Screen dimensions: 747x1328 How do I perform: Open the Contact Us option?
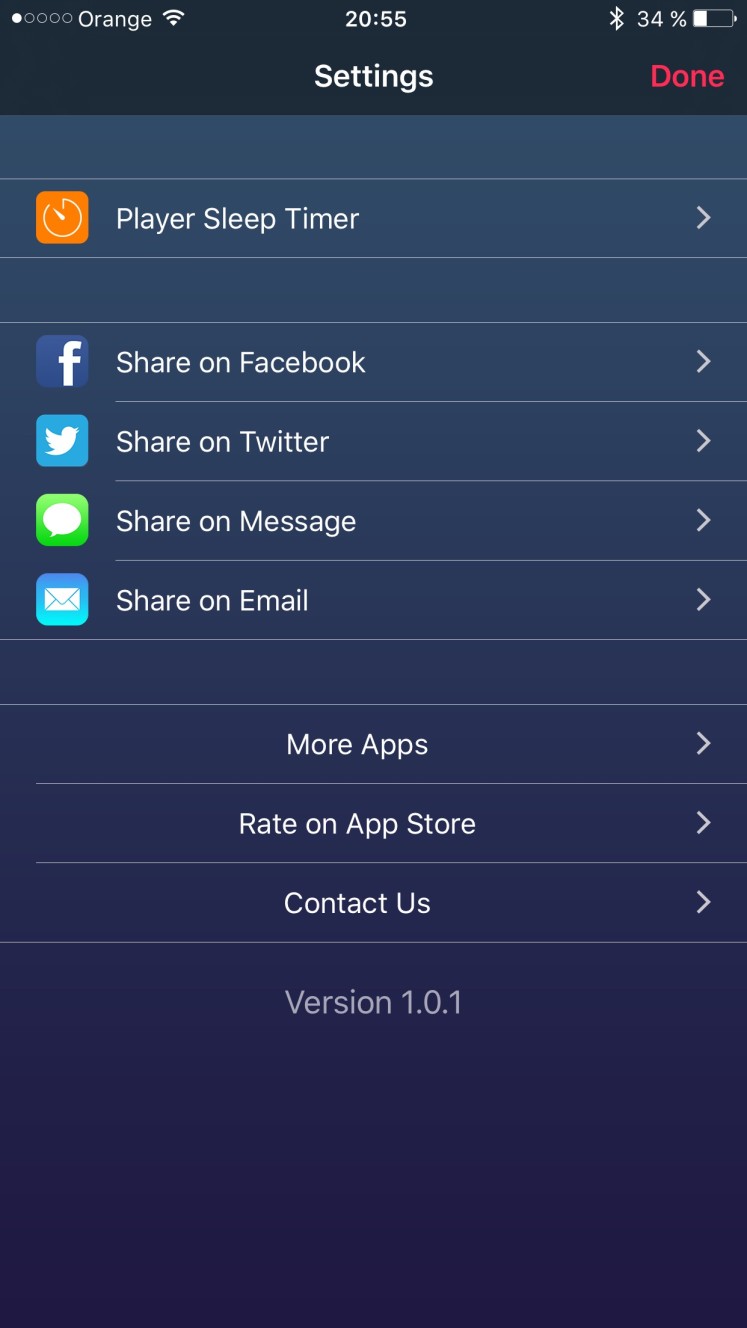click(x=373, y=902)
